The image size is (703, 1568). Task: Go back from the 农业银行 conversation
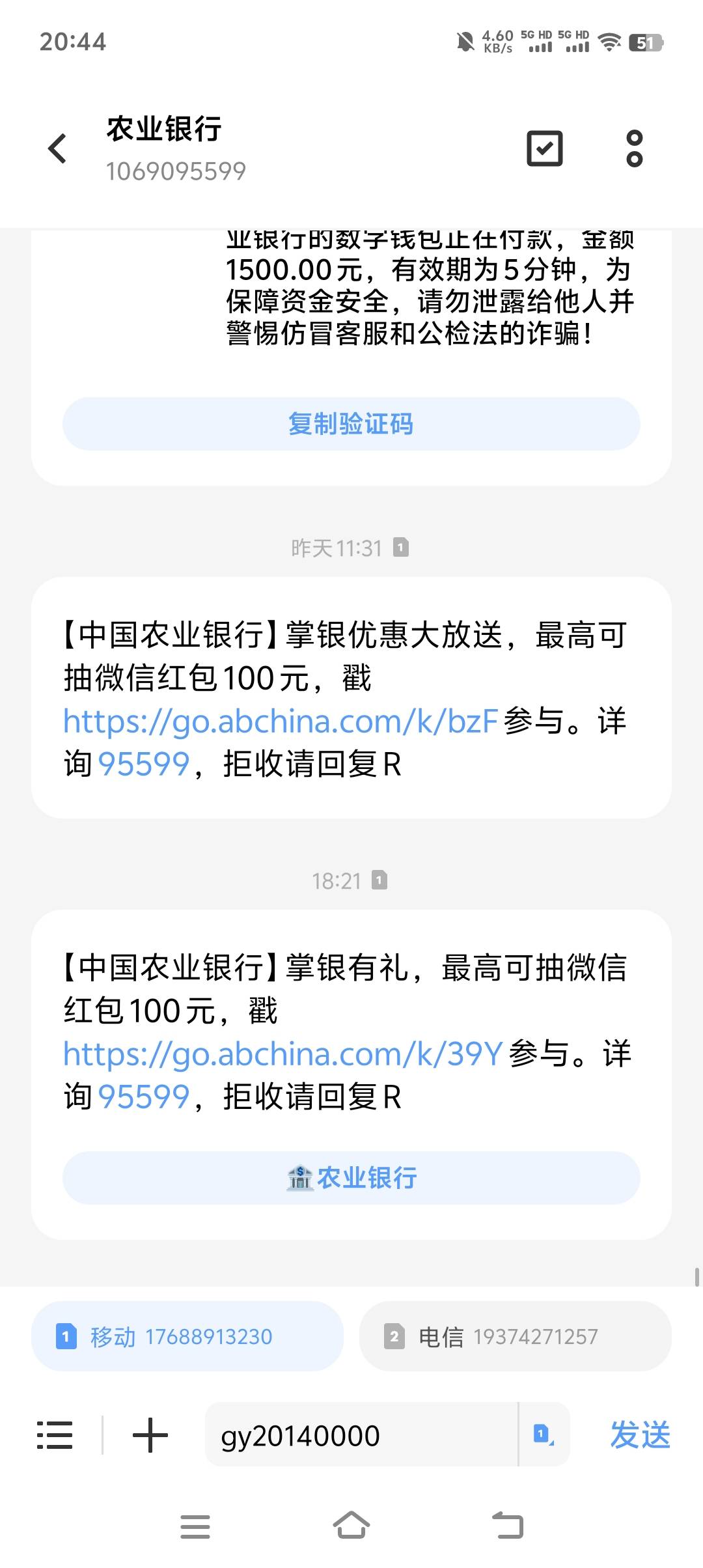pos(58,148)
